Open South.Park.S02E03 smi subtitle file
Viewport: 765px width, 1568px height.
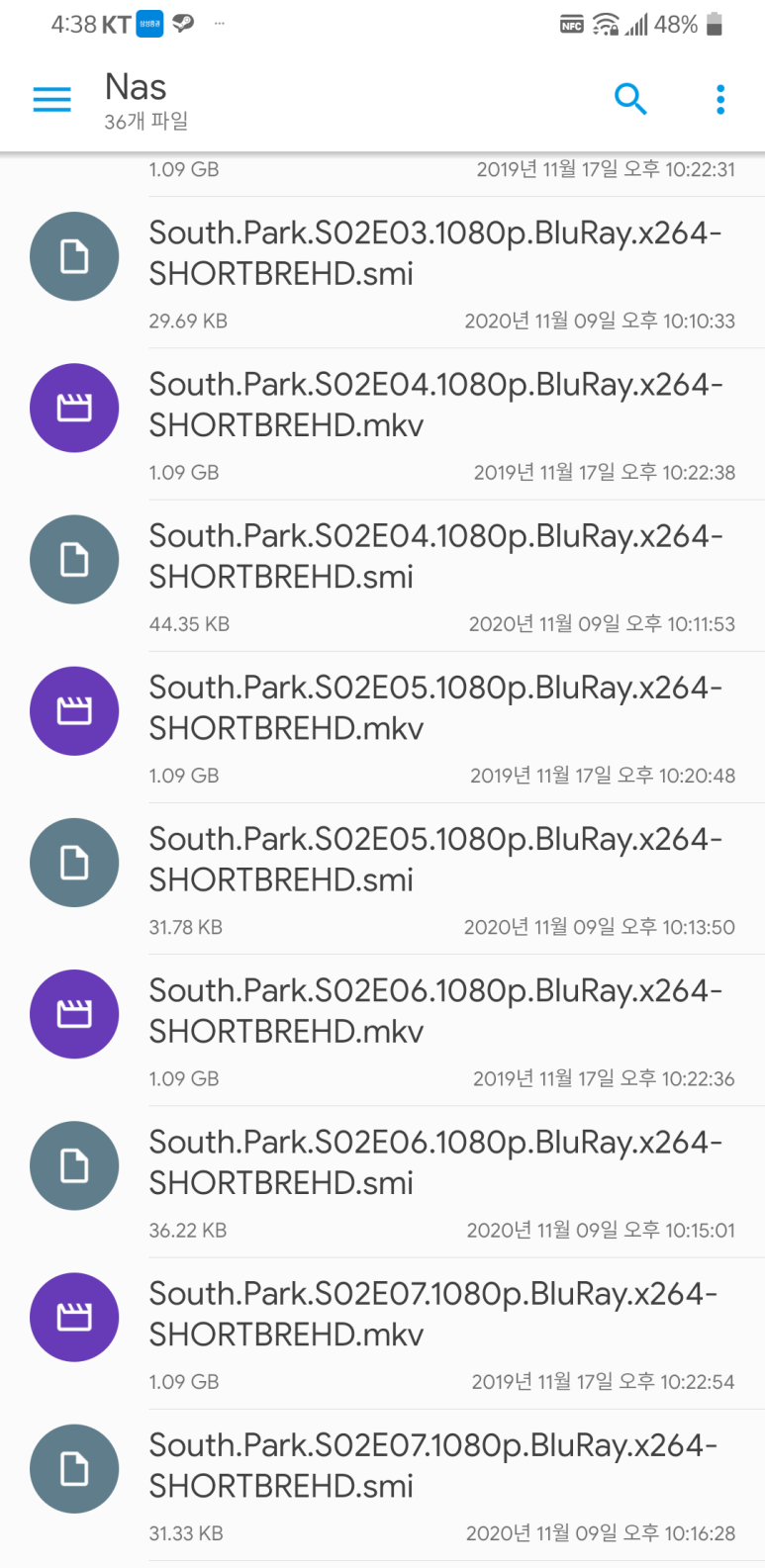pos(382,272)
